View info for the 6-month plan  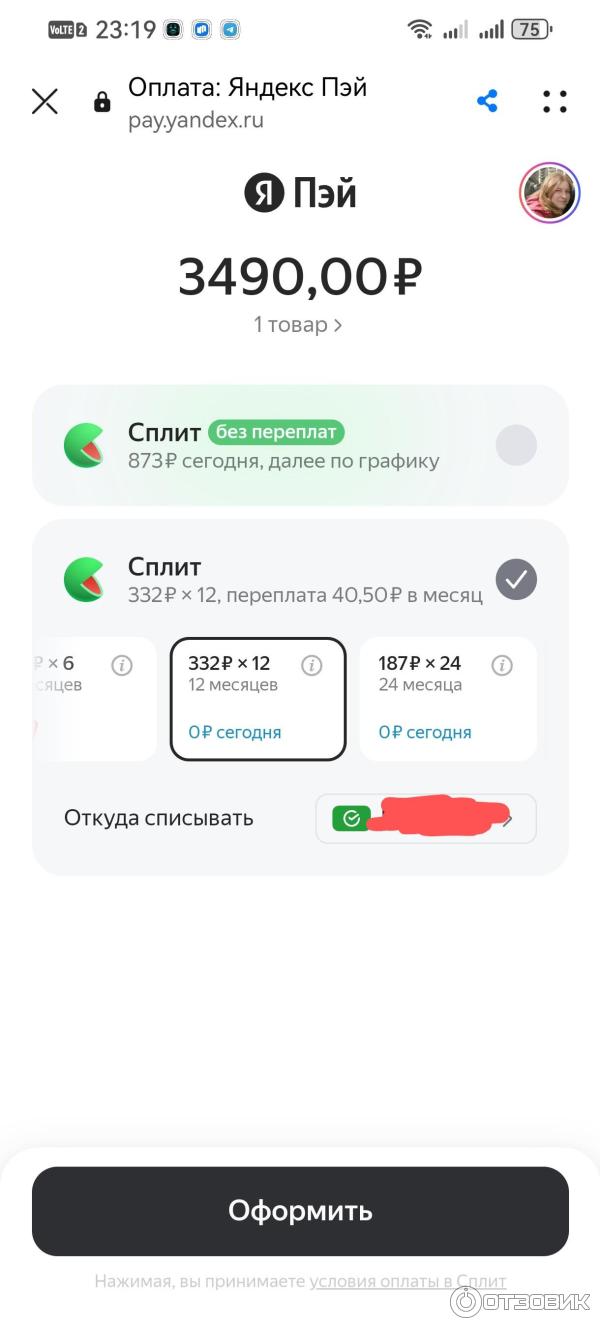122,666
